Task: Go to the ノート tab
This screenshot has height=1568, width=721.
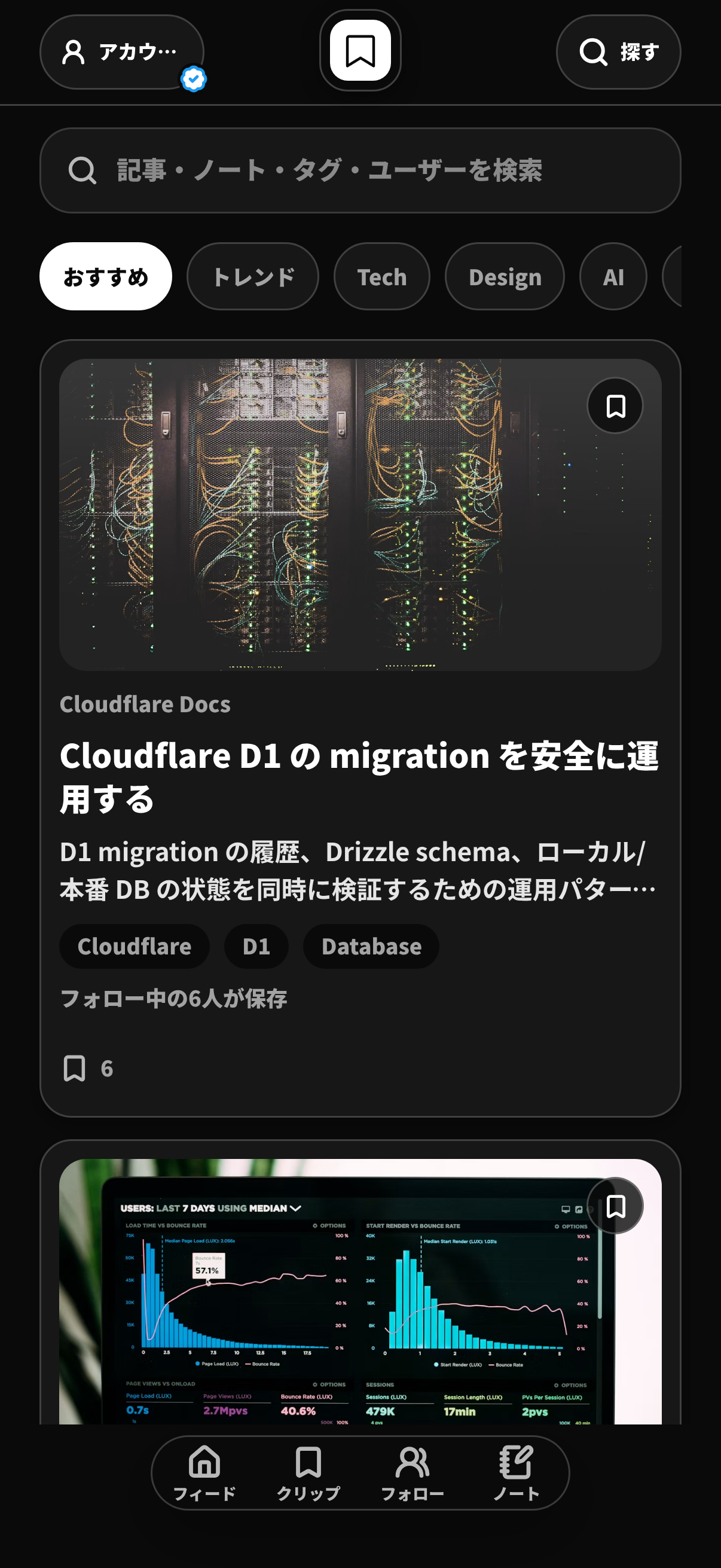Action: click(x=517, y=1473)
